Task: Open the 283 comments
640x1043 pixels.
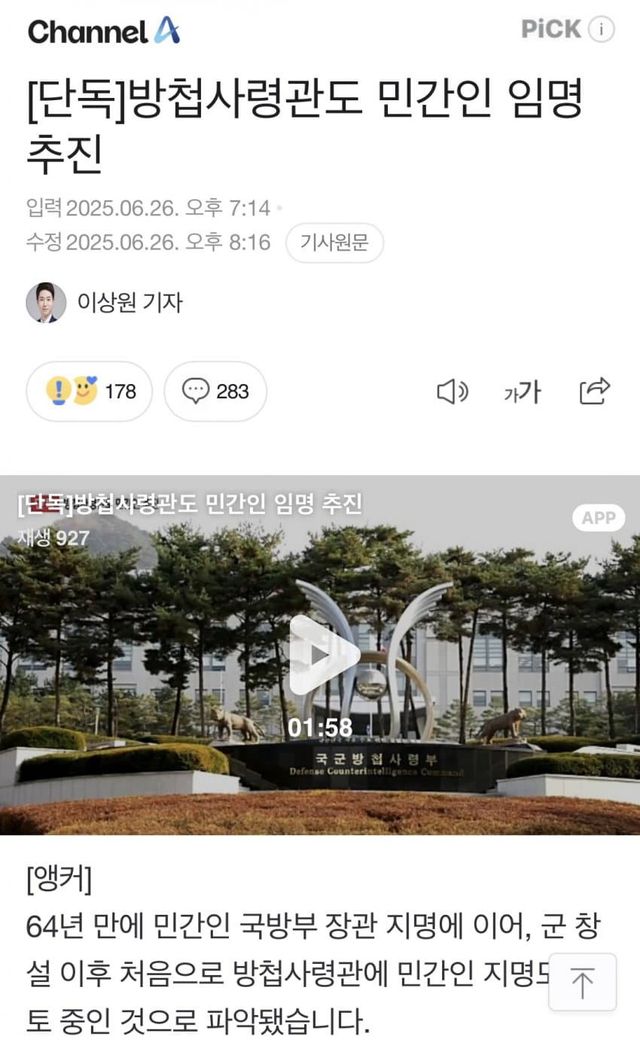Action: tap(215, 391)
